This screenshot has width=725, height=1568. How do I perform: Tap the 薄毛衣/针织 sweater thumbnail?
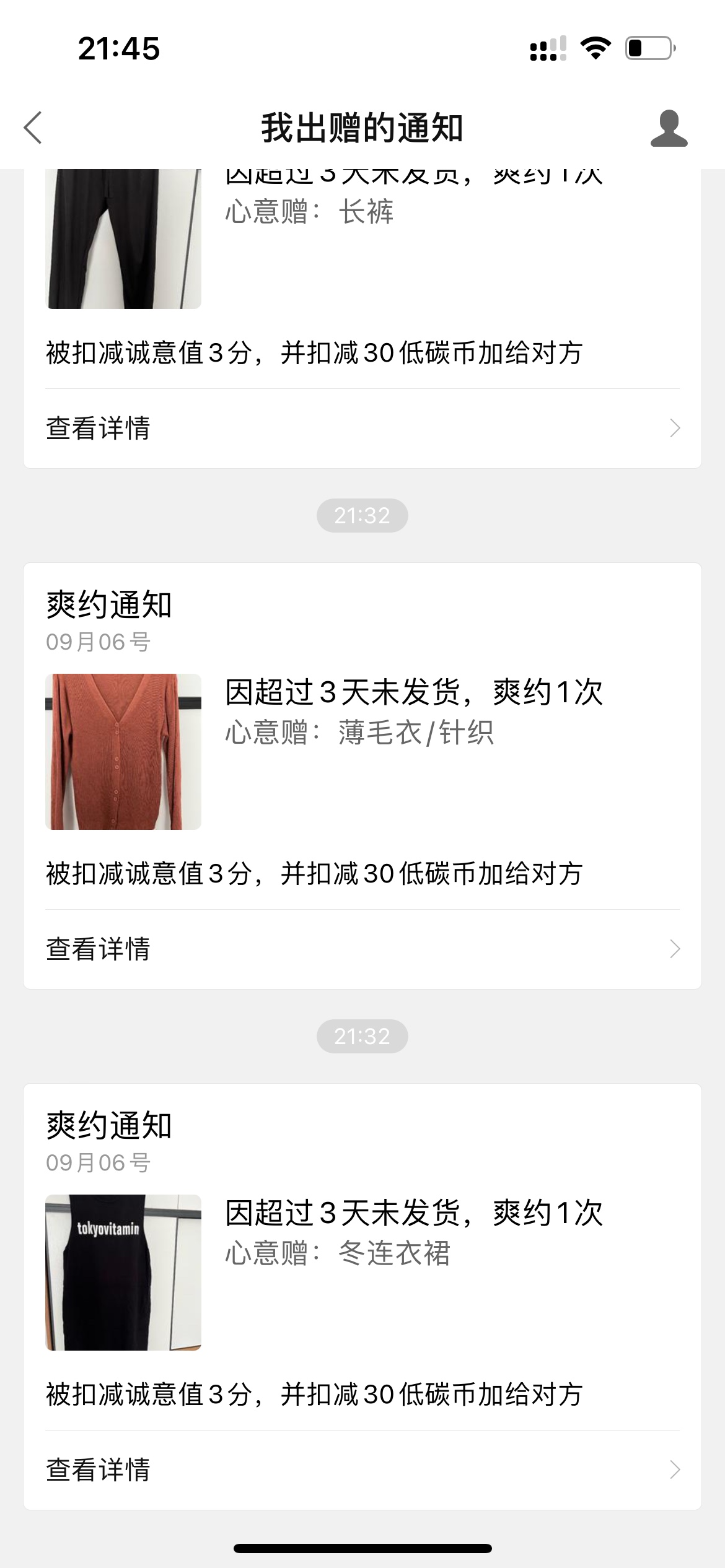[x=123, y=752]
